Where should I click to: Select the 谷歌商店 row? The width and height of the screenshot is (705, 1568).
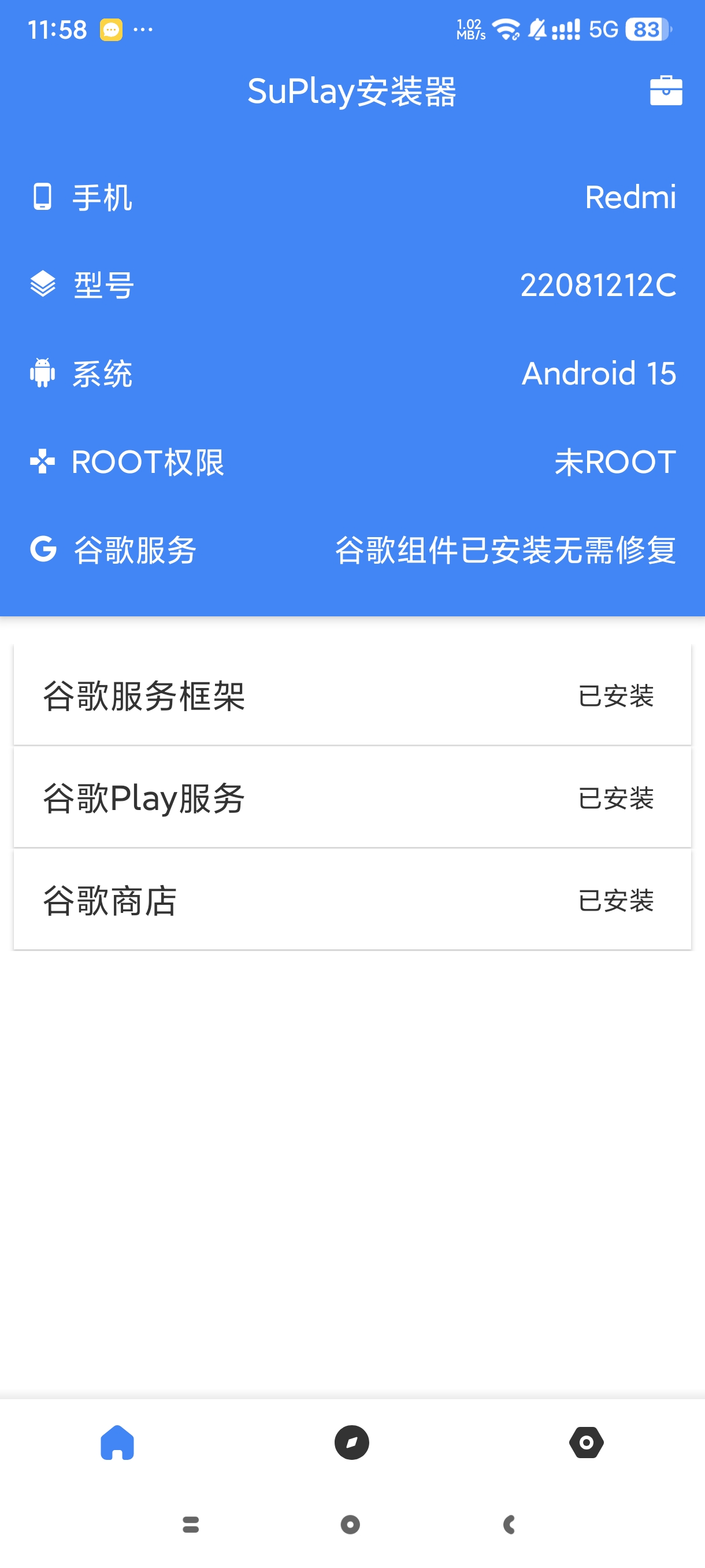coord(352,900)
